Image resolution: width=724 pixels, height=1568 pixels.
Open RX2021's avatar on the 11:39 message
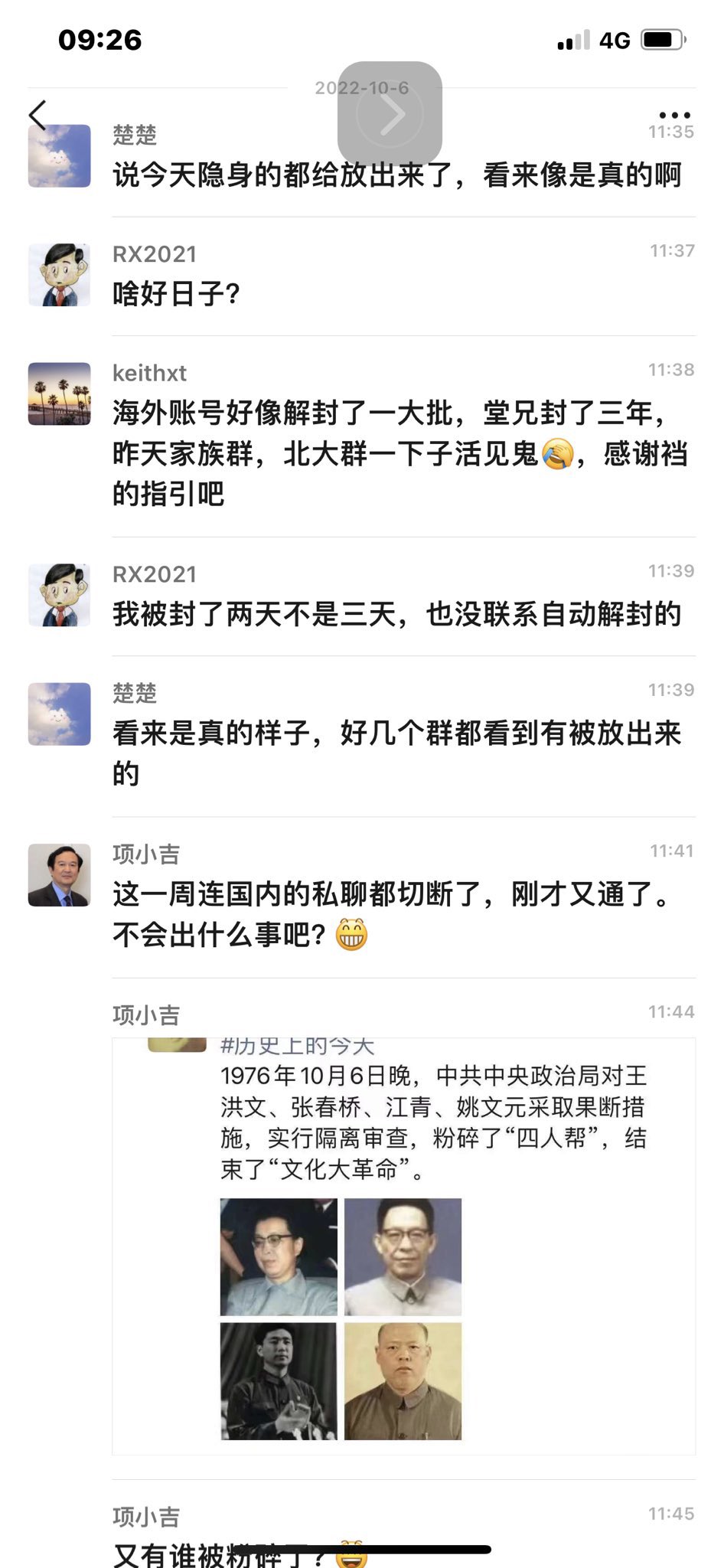pos(60,595)
